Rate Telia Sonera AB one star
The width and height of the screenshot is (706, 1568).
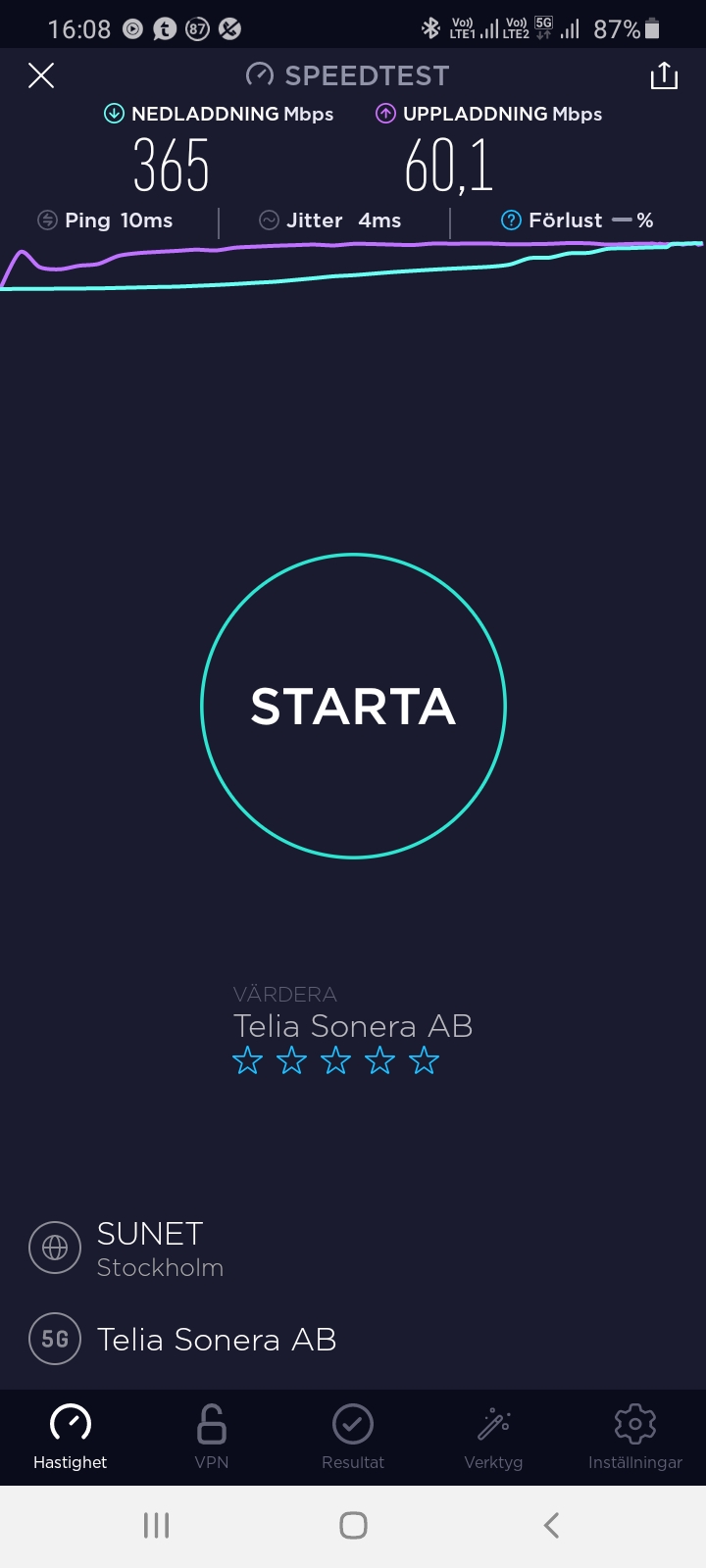tap(248, 1060)
